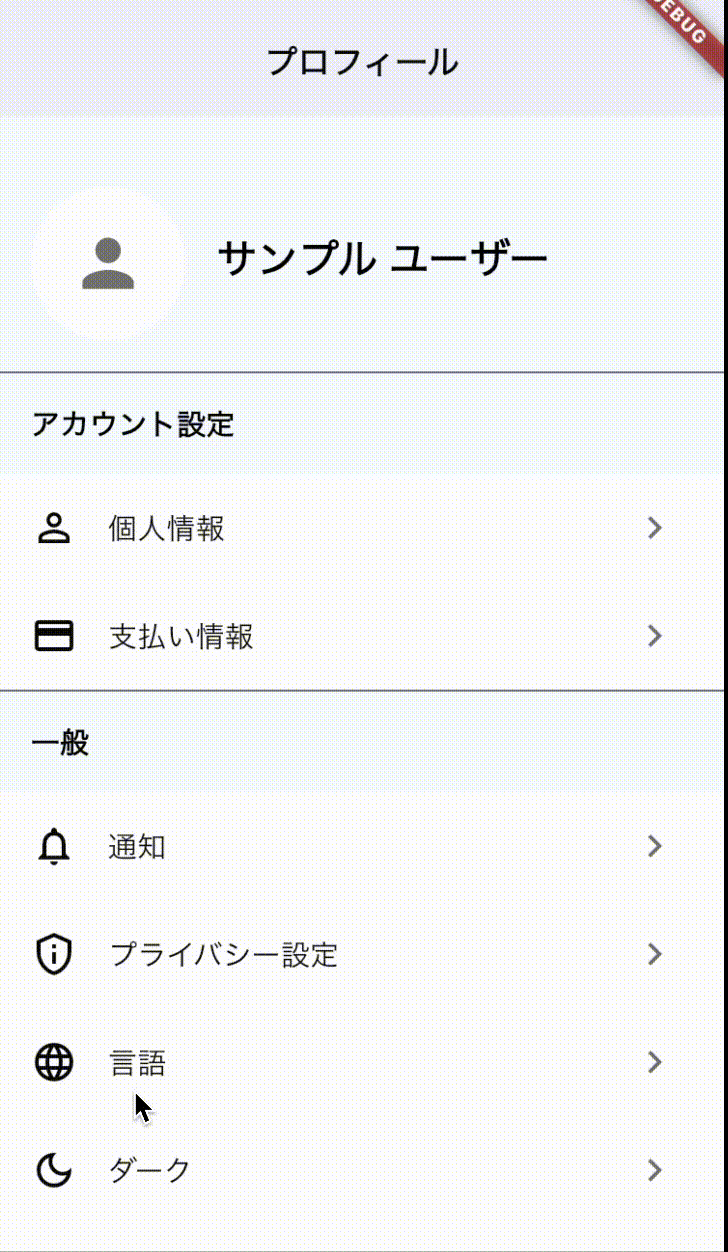This screenshot has width=728, height=1252.
Task: Open the 言語 language settings
Action: pos(364,1062)
